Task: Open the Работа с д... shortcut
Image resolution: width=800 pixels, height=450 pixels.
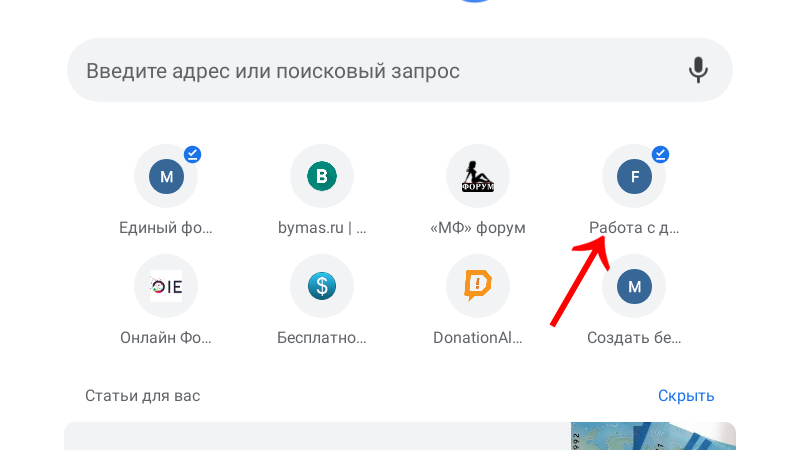Action: (x=634, y=177)
